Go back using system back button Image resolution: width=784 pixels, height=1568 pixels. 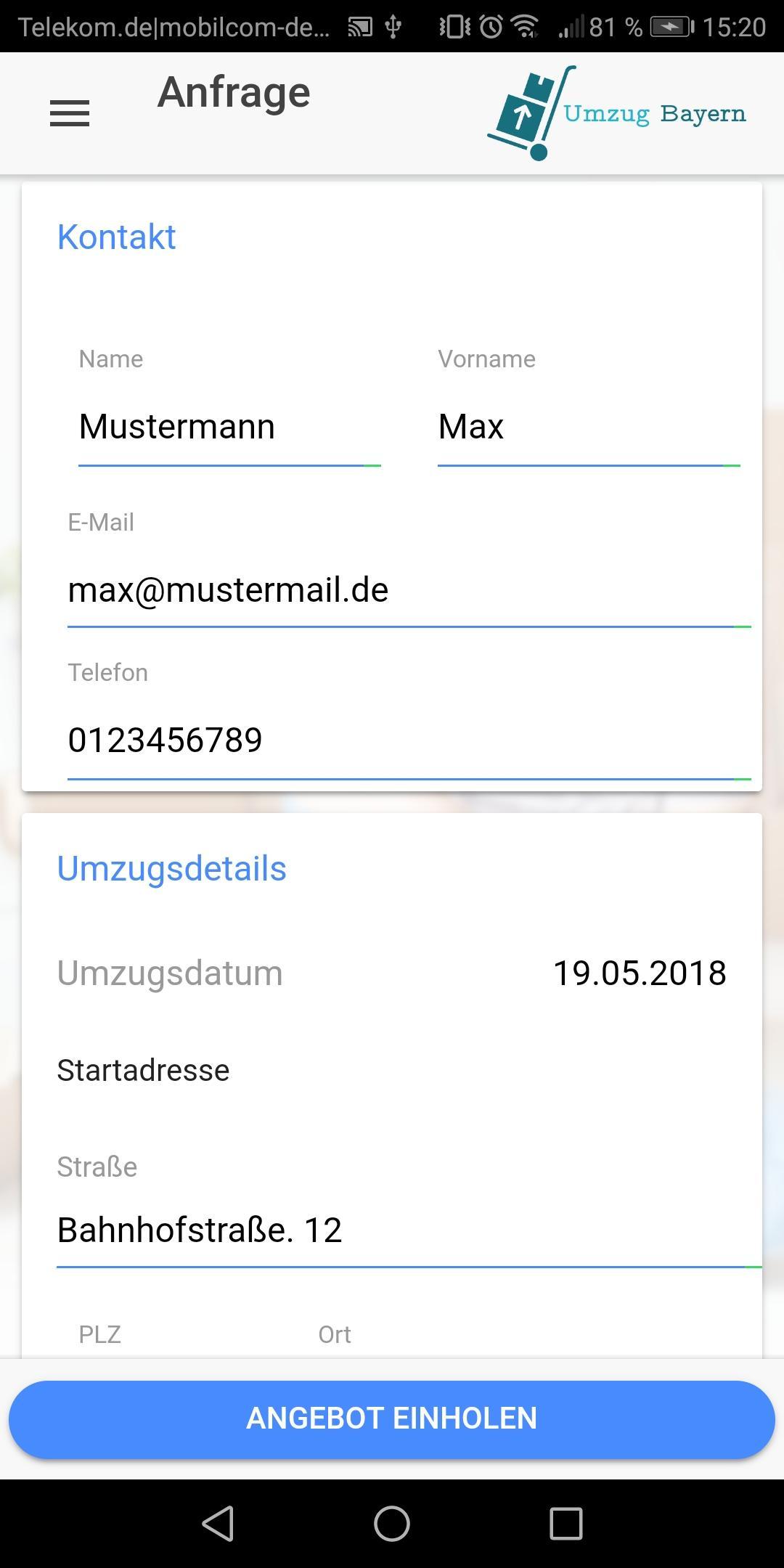218,1523
